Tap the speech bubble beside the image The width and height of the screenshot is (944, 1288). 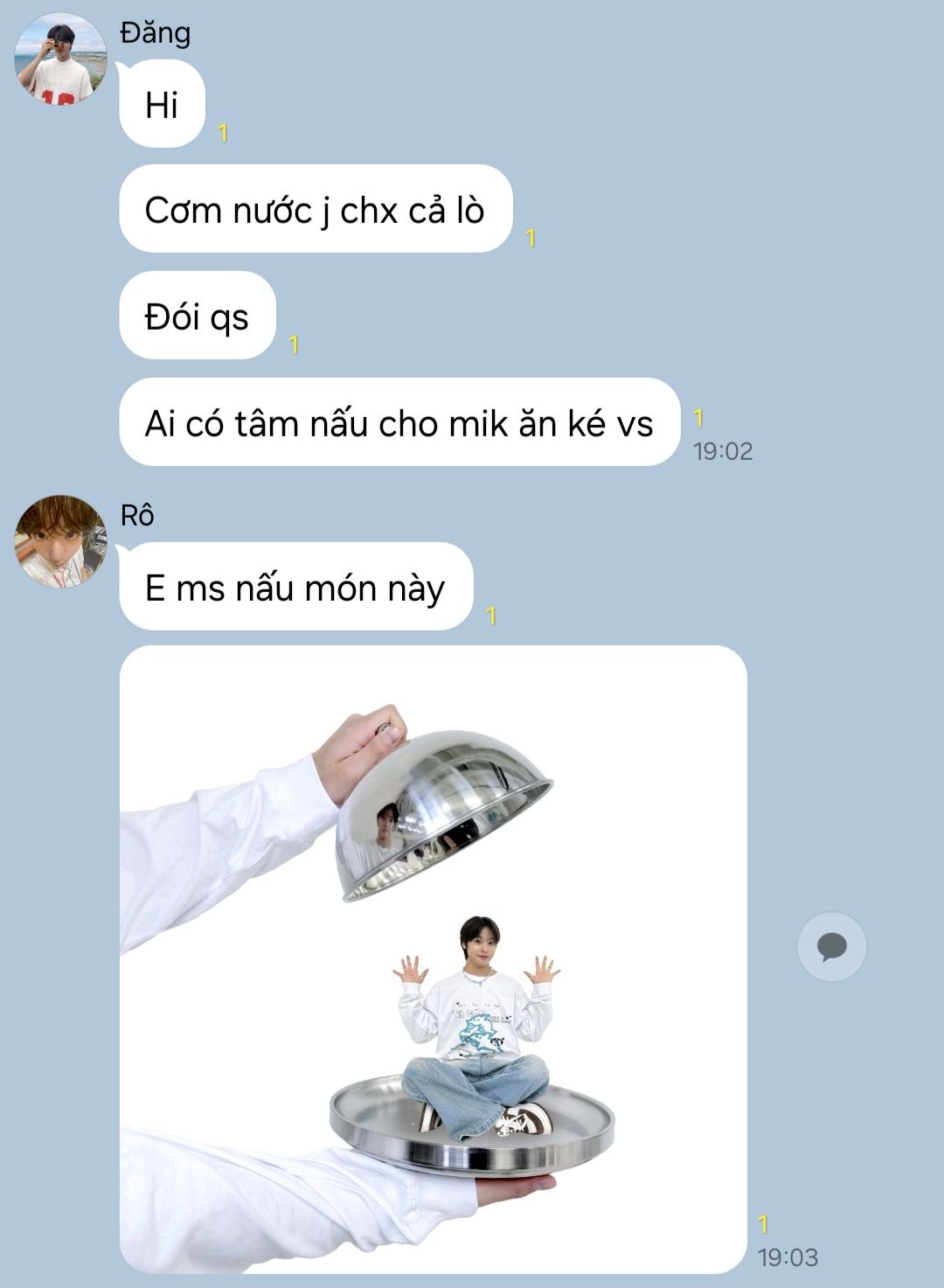[831, 947]
